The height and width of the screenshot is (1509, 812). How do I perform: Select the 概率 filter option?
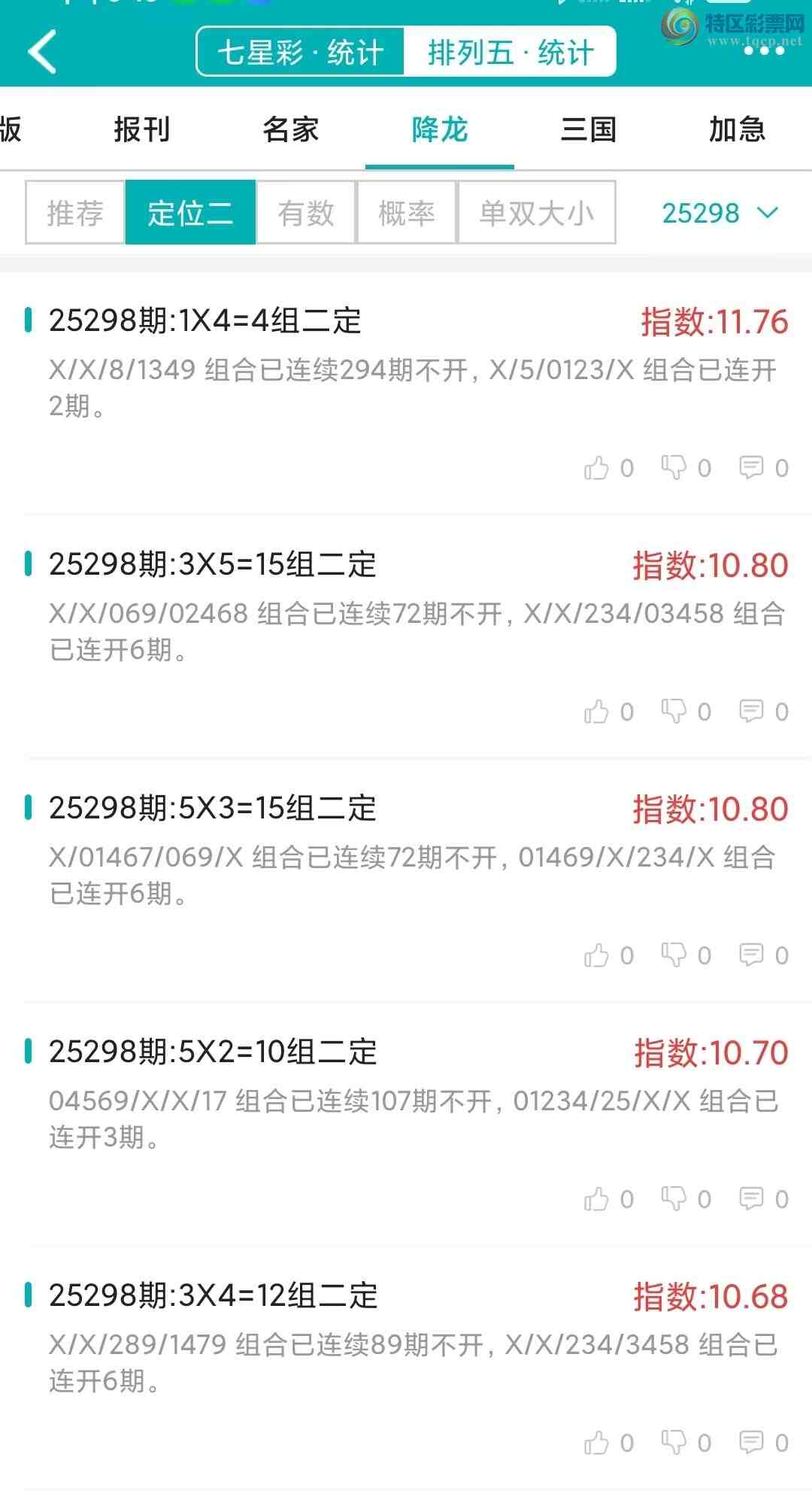(x=406, y=213)
